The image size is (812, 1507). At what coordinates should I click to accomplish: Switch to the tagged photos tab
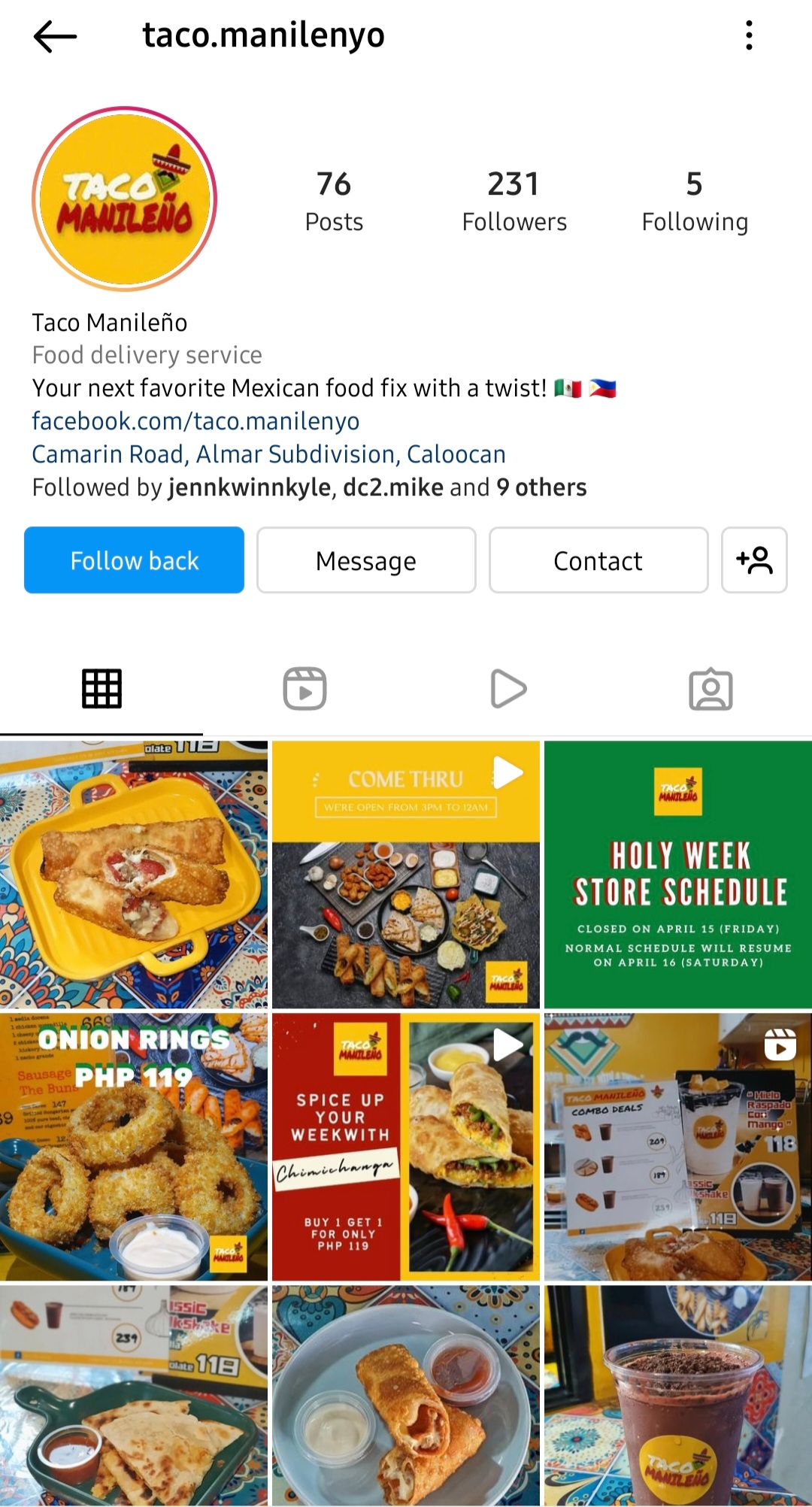click(710, 689)
